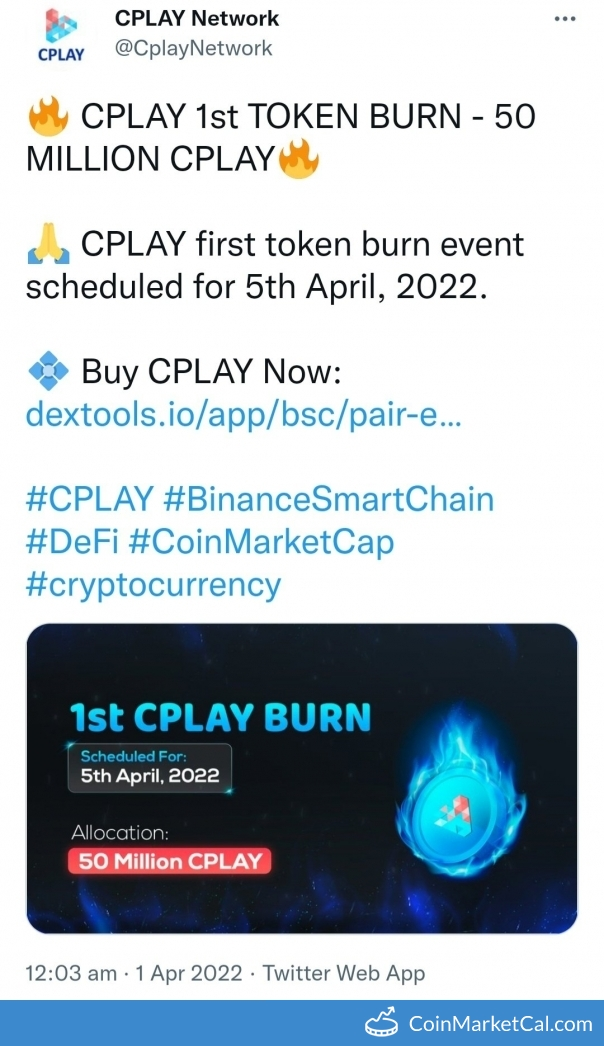Enlarge the 1st CPLAY BURN image
Screen dimensions: 604x1046
[302, 779]
